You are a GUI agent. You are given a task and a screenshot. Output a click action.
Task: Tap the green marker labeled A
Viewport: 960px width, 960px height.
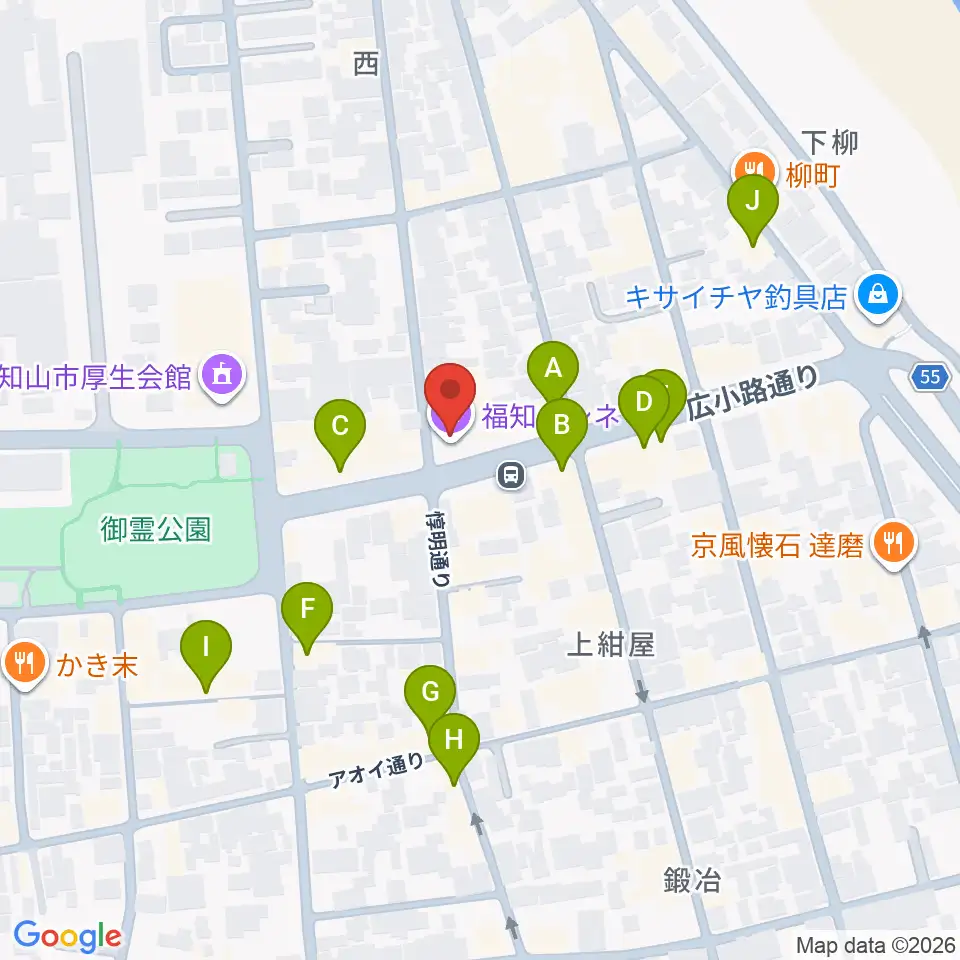click(x=553, y=369)
